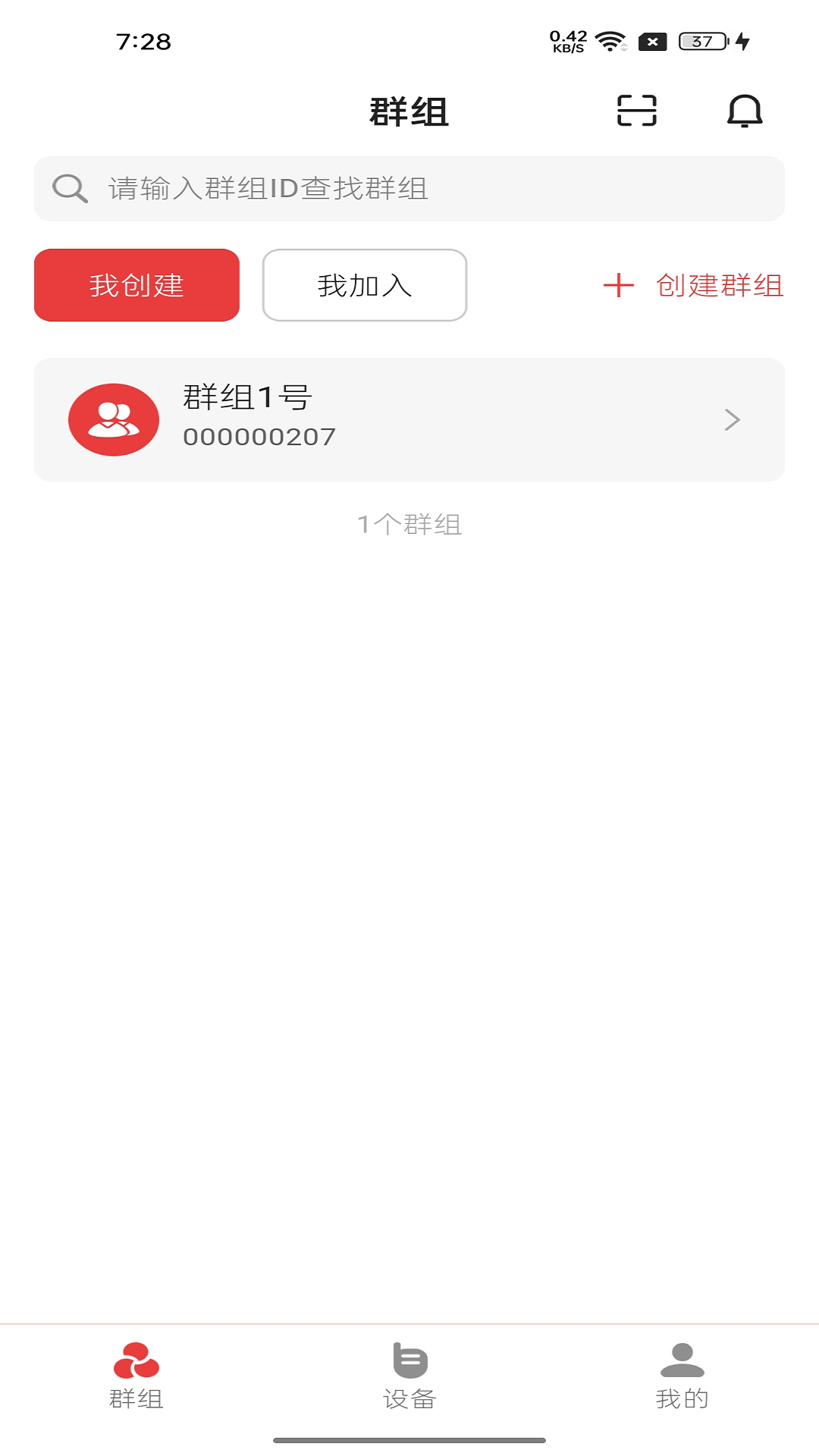Screen dimensions: 819x1456
Task: Click the plus icon next to 创建群组
Action: pos(619,286)
